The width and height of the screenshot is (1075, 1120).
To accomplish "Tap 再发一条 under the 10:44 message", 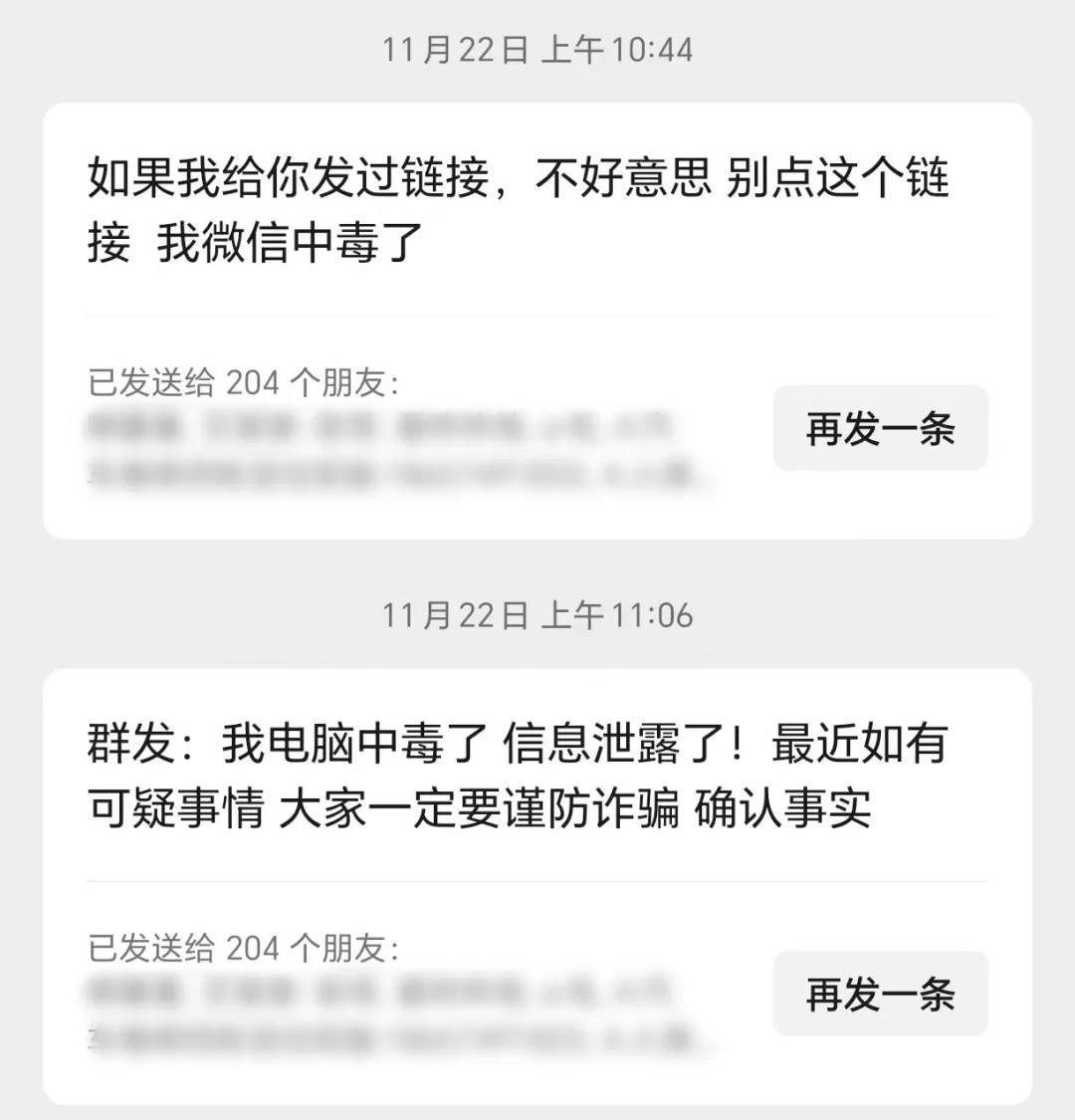I will tap(880, 429).
